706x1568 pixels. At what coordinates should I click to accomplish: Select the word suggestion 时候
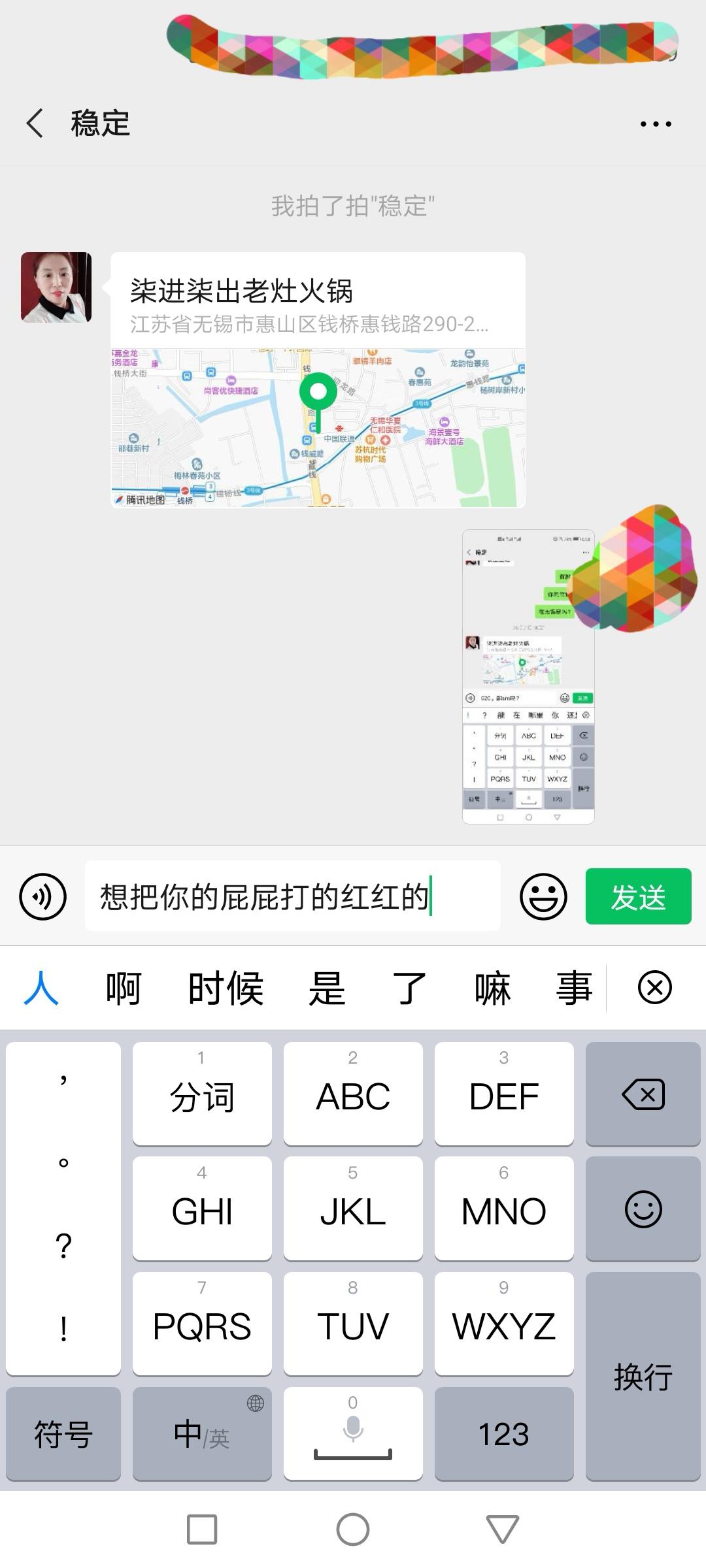coord(226,988)
